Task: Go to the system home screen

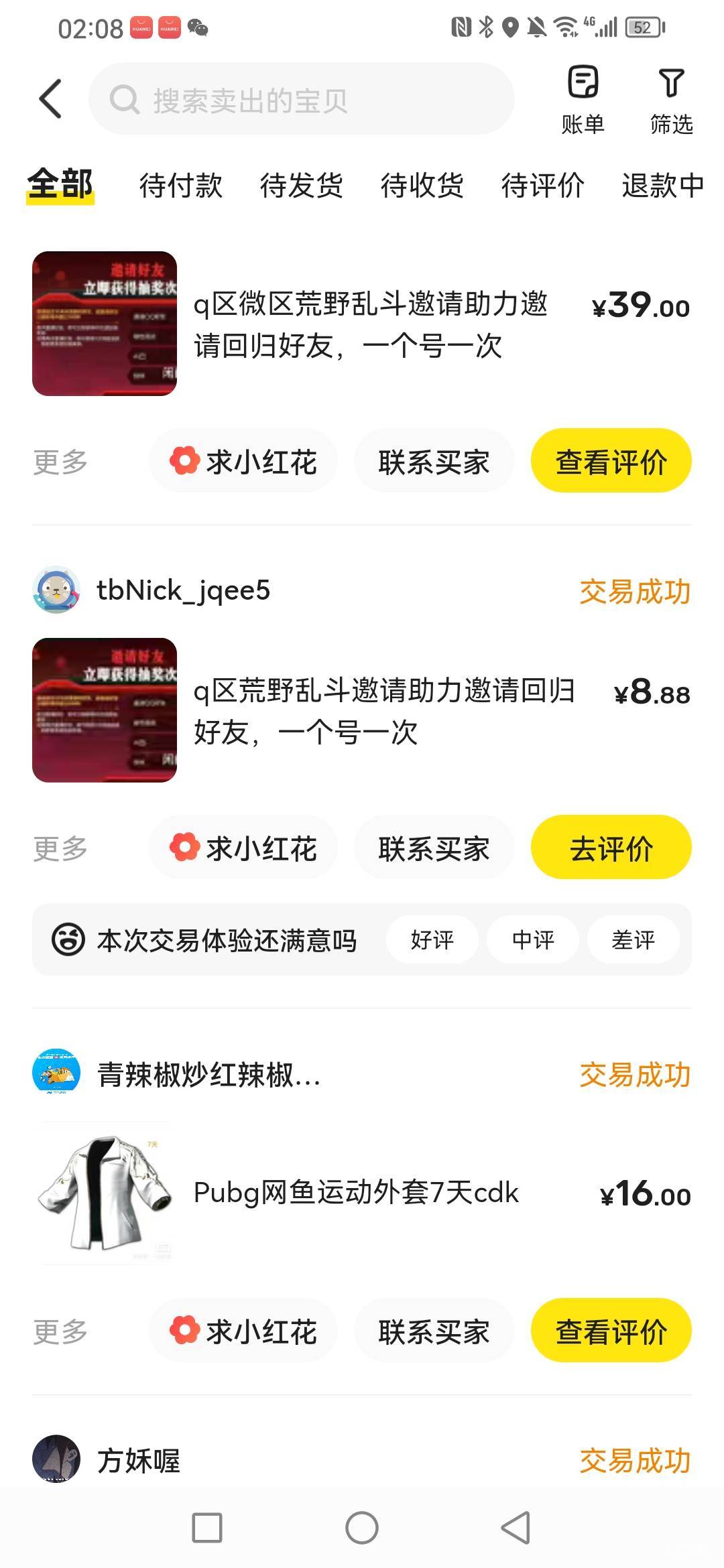Action: [x=362, y=1528]
